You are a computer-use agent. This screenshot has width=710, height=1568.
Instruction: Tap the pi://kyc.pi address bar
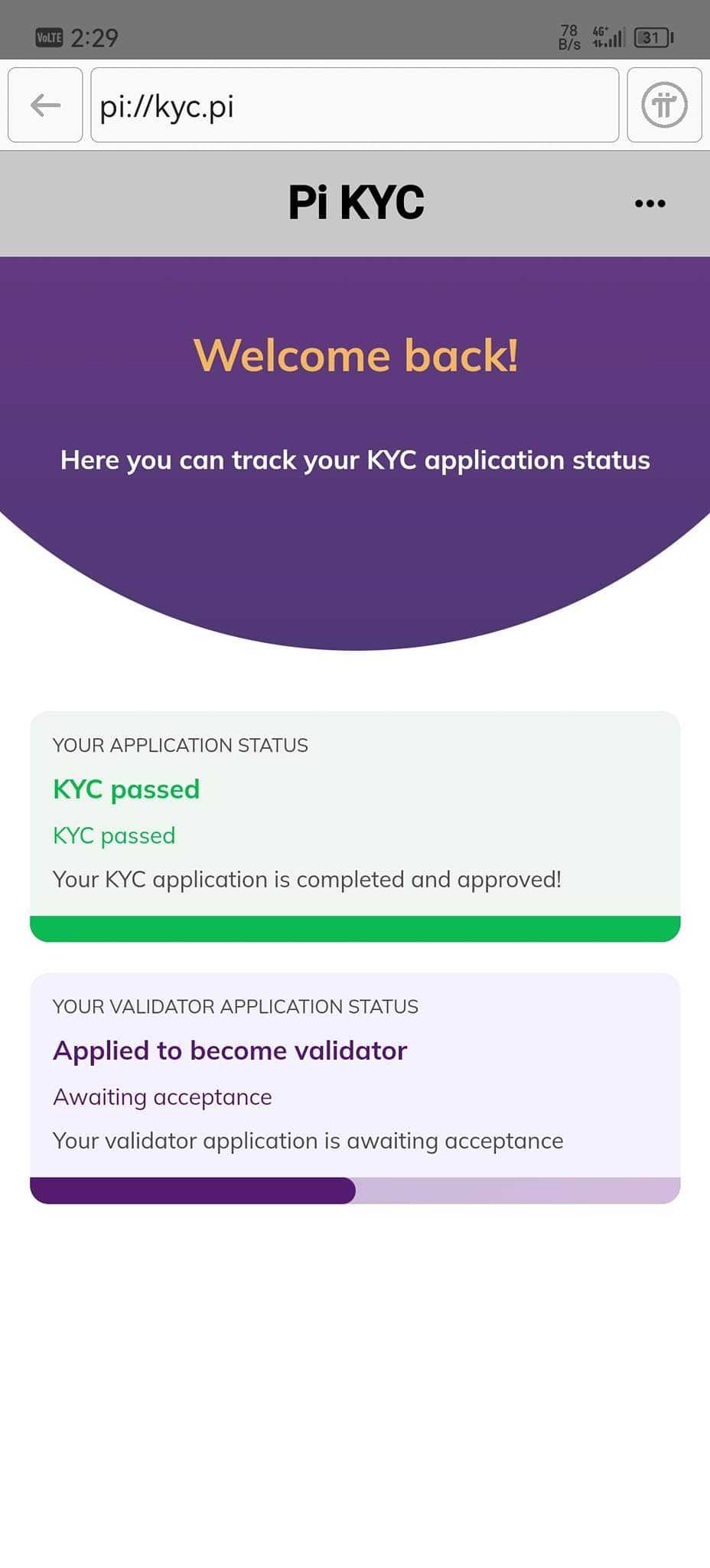click(x=354, y=105)
